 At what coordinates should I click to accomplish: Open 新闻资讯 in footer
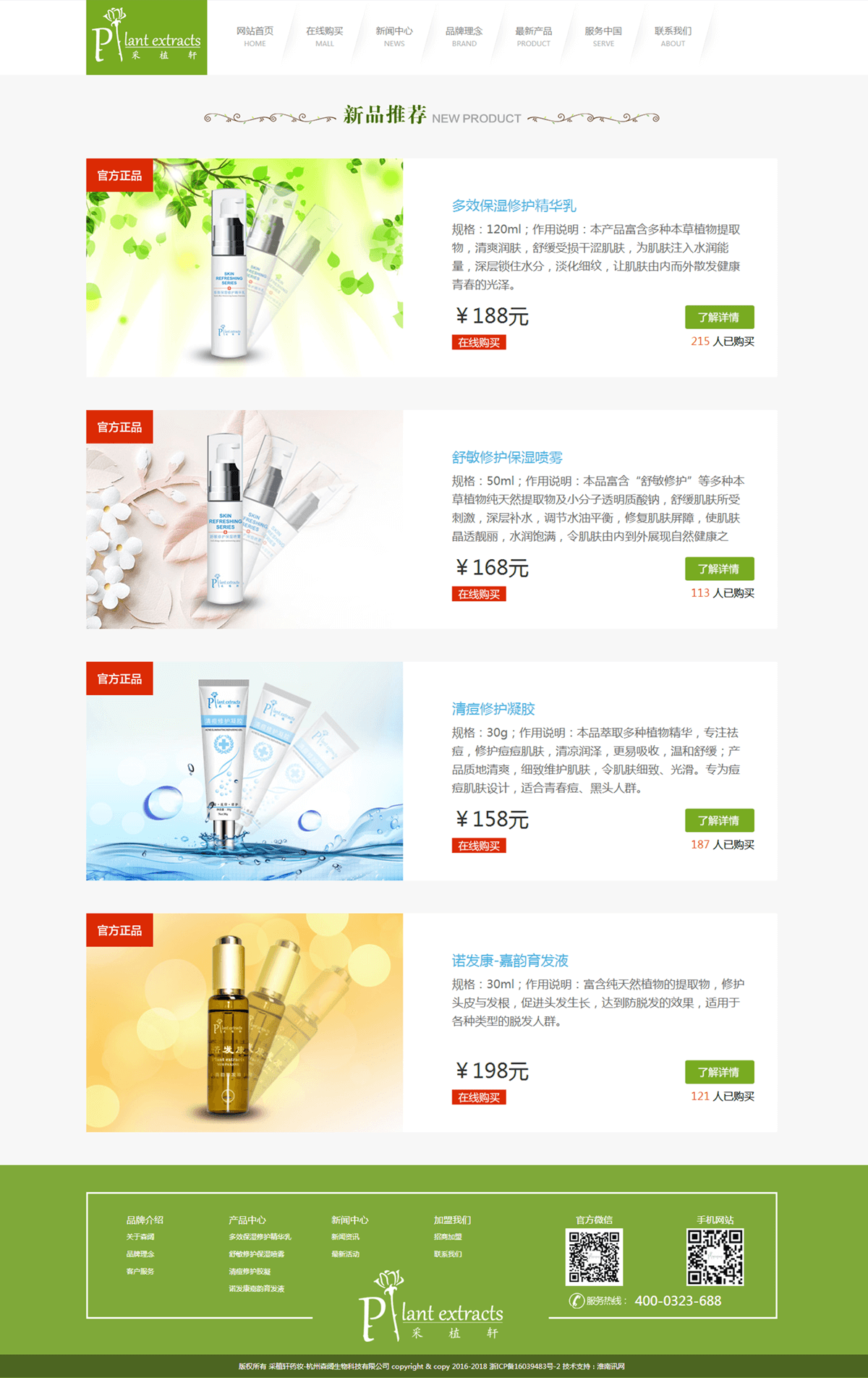(x=345, y=1237)
